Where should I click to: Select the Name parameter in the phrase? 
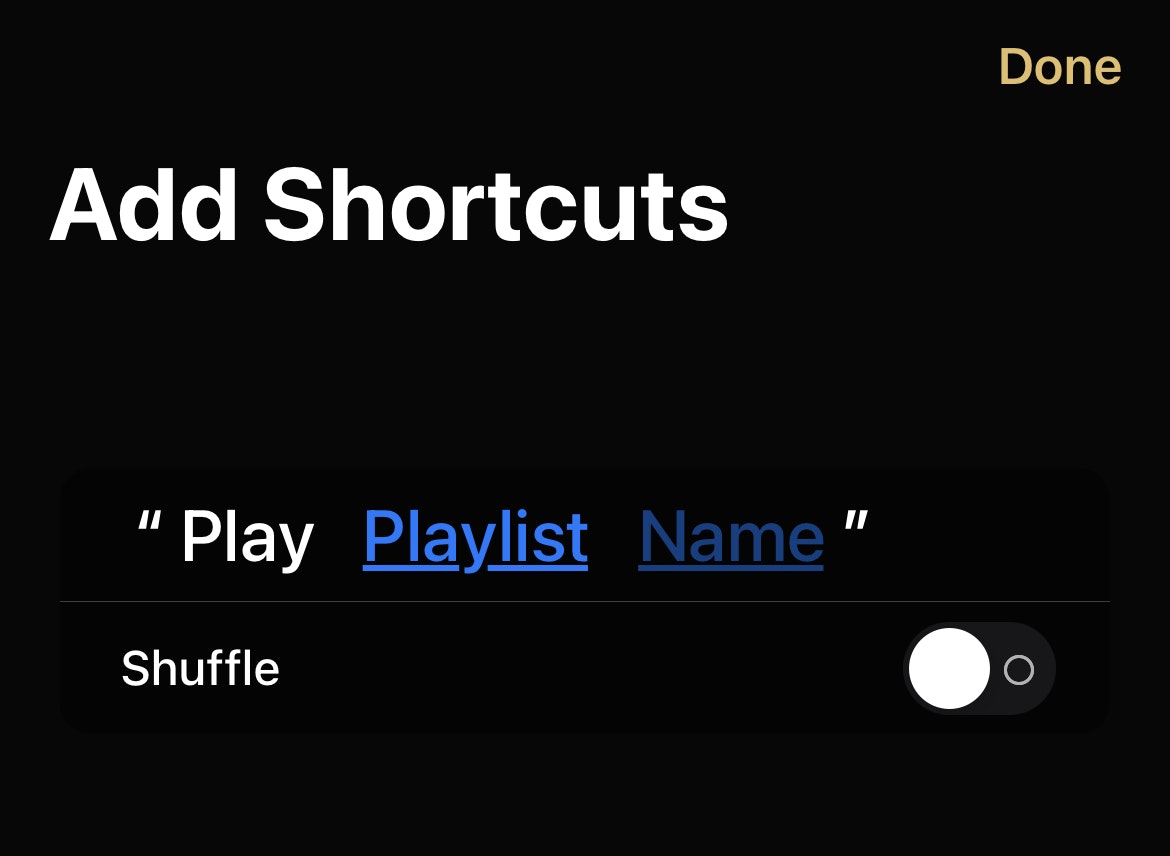pos(730,538)
